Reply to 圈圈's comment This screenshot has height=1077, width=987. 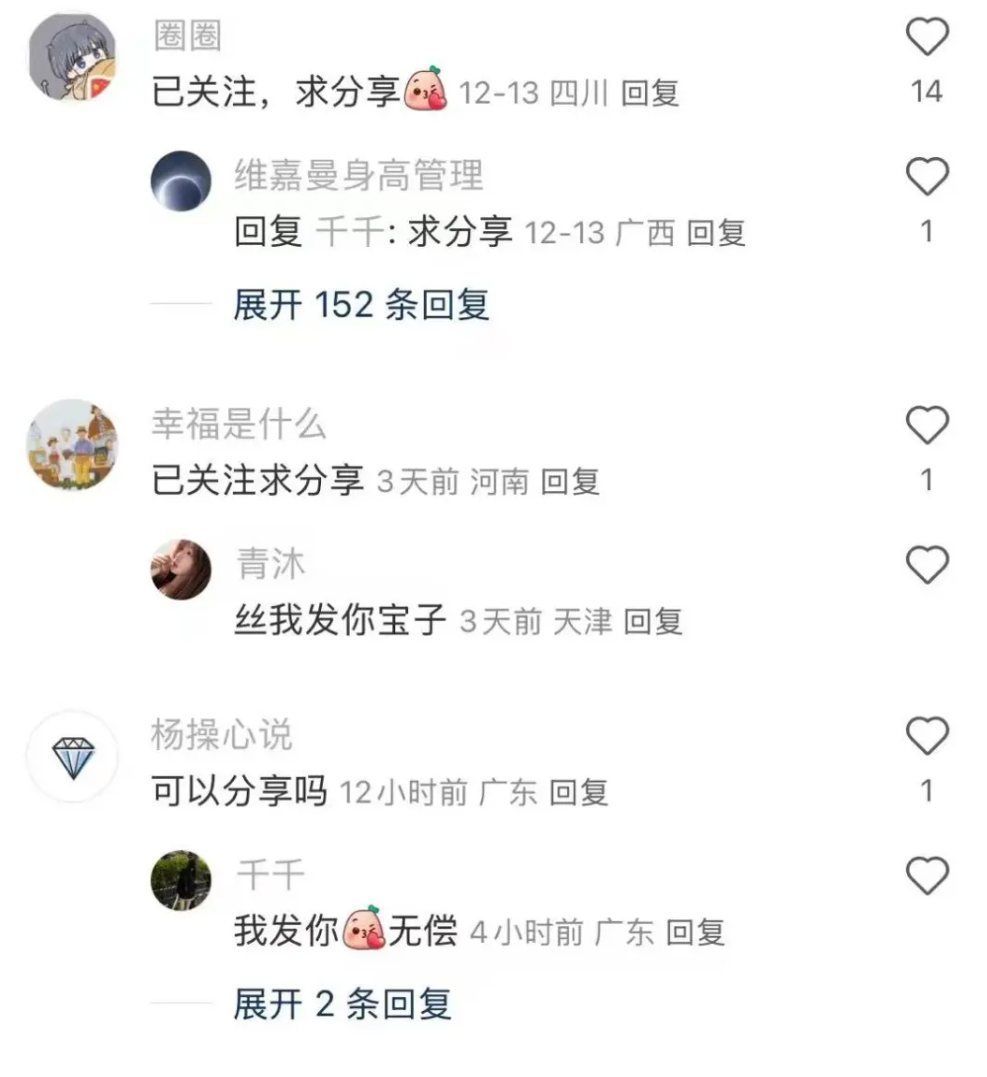click(x=650, y=94)
